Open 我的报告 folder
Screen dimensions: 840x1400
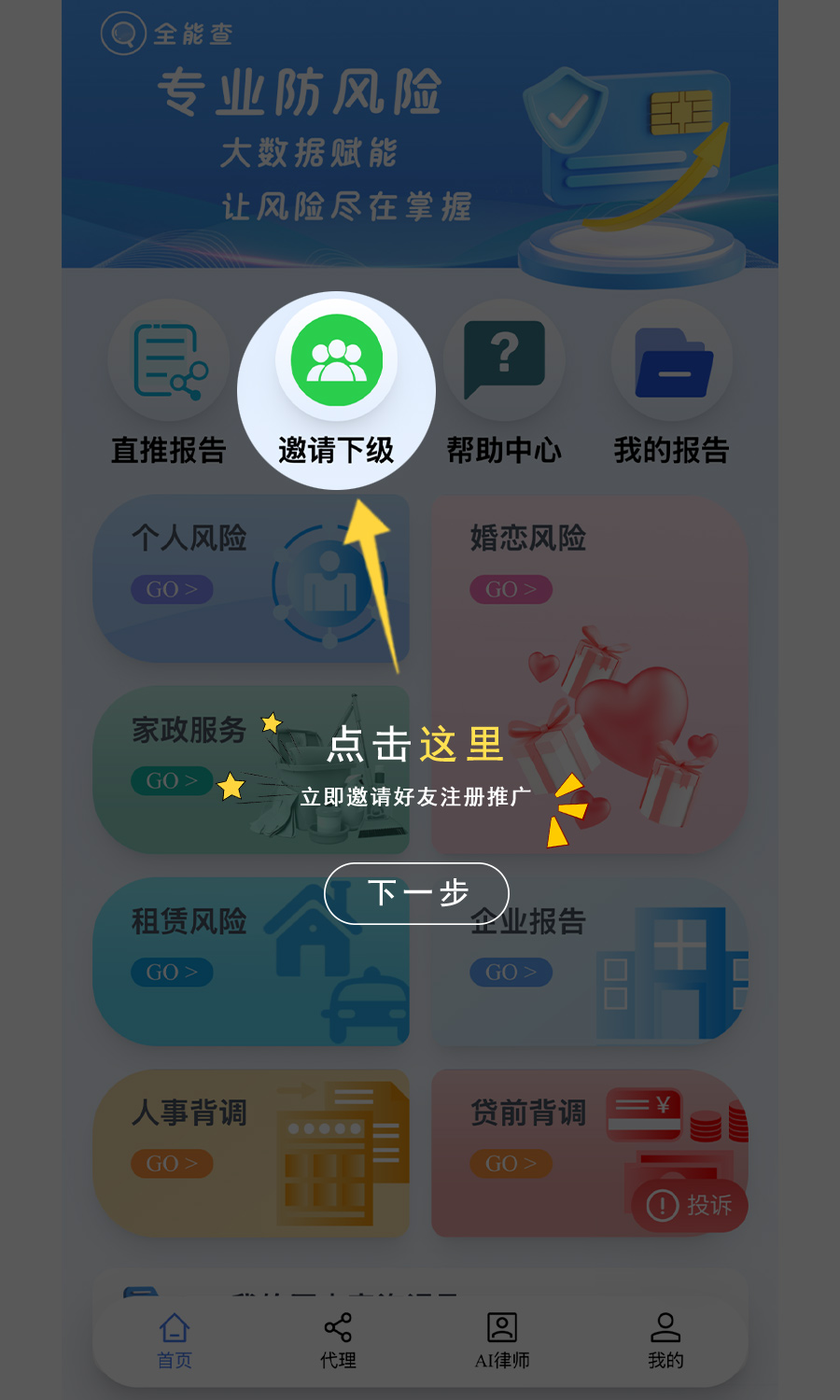pos(672,361)
